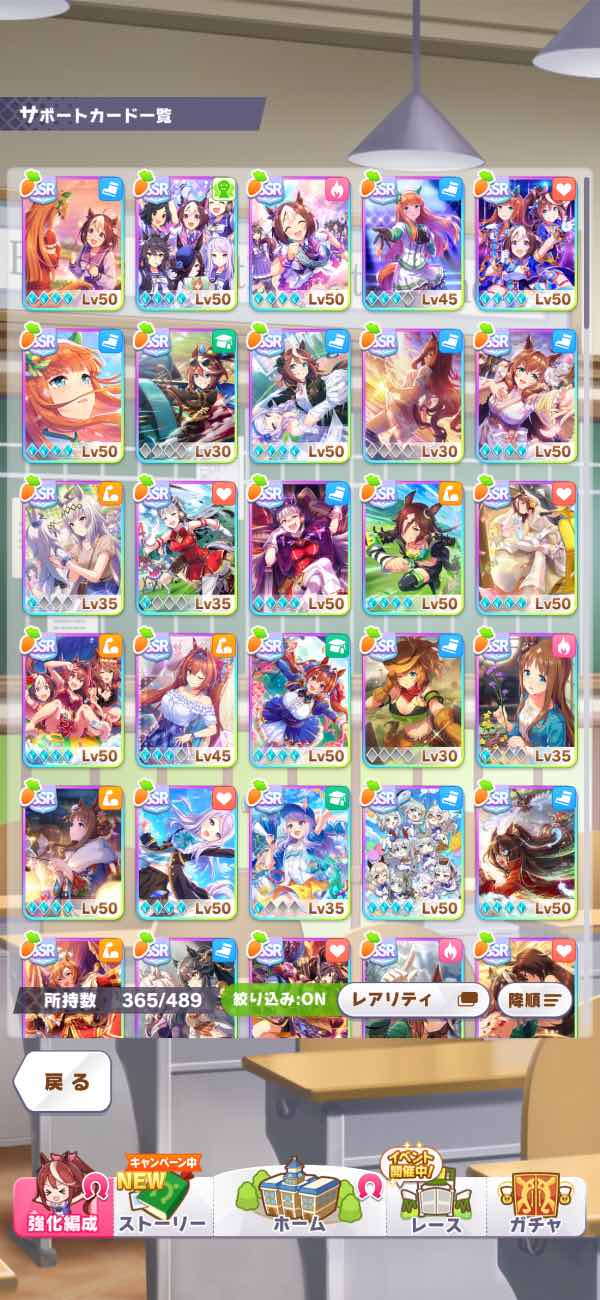Open the Lv30 card with steampunk machine
Viewport: 600px width, 1300px height.
pyautogui.click(x=186, y=393)
